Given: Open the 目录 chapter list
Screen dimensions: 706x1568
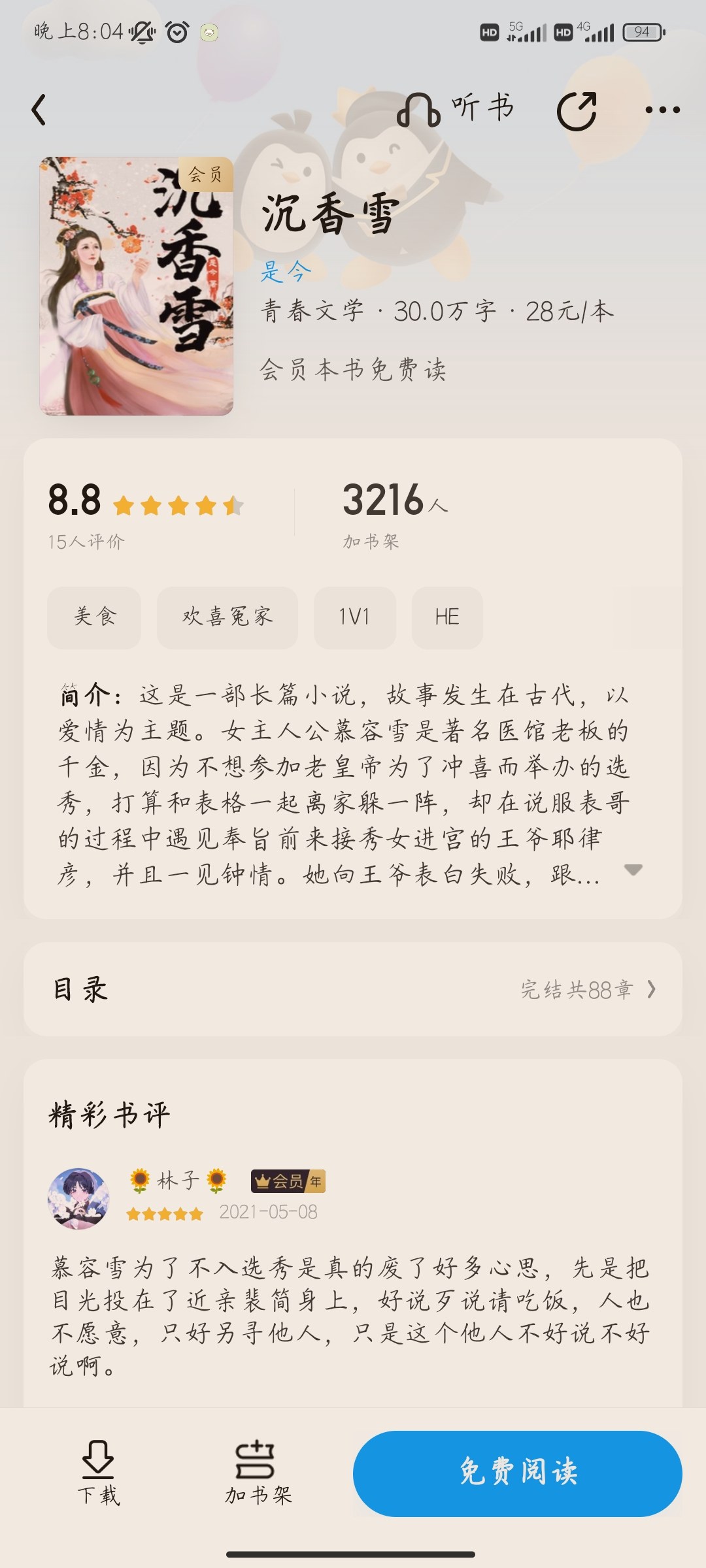Looking at the screenshot, I should [x=353, y=989].
